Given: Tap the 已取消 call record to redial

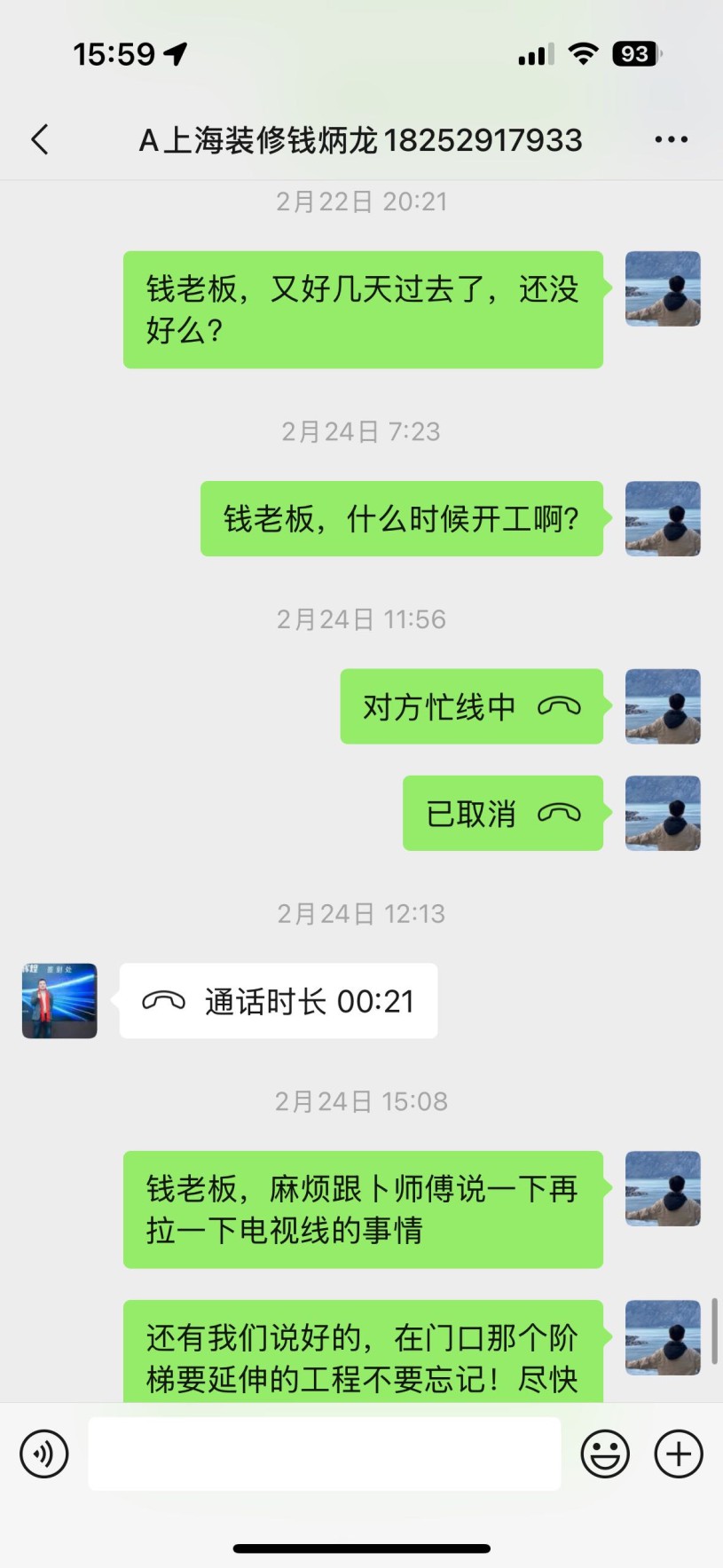Looking at the screenshot, I should click(502, 813).
